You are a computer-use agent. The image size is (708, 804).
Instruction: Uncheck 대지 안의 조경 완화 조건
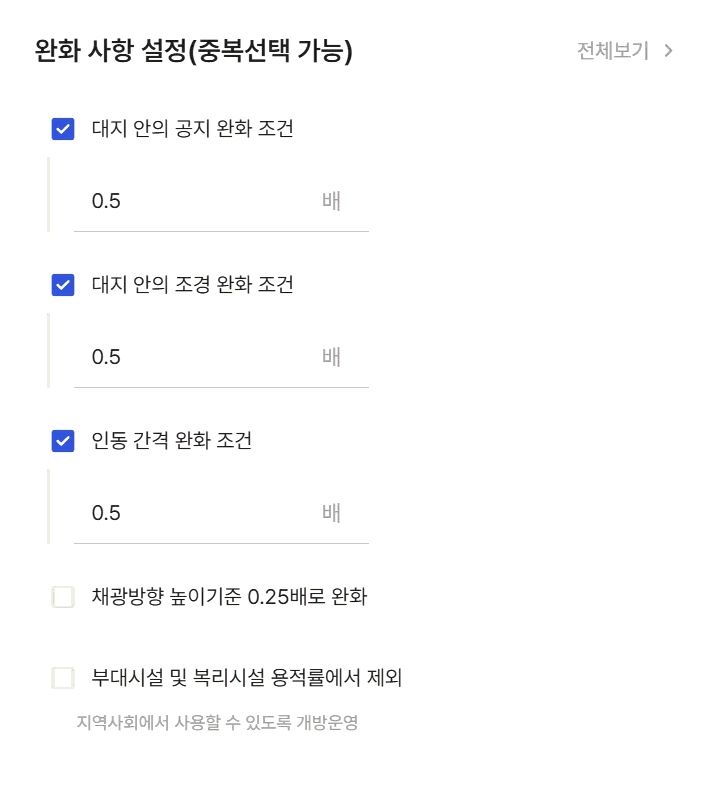pos(63,285)
